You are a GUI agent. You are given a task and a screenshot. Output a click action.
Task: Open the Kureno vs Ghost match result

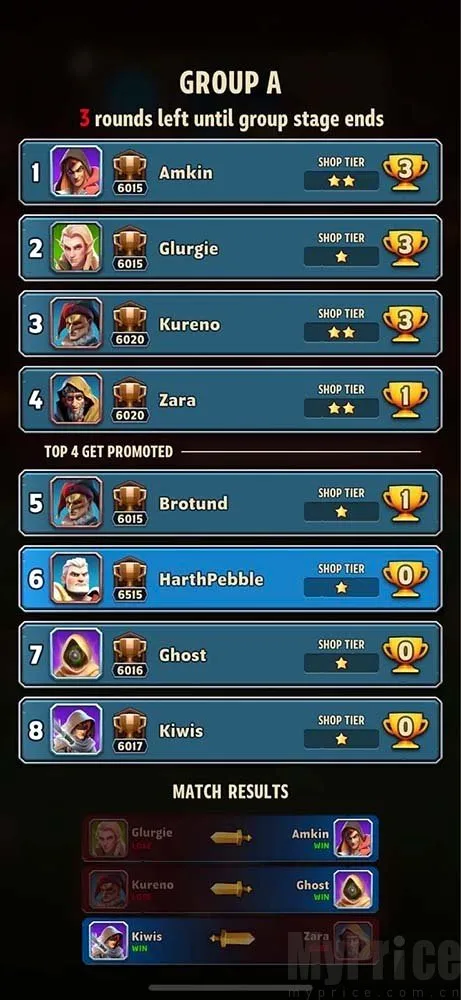pos(230,890)
